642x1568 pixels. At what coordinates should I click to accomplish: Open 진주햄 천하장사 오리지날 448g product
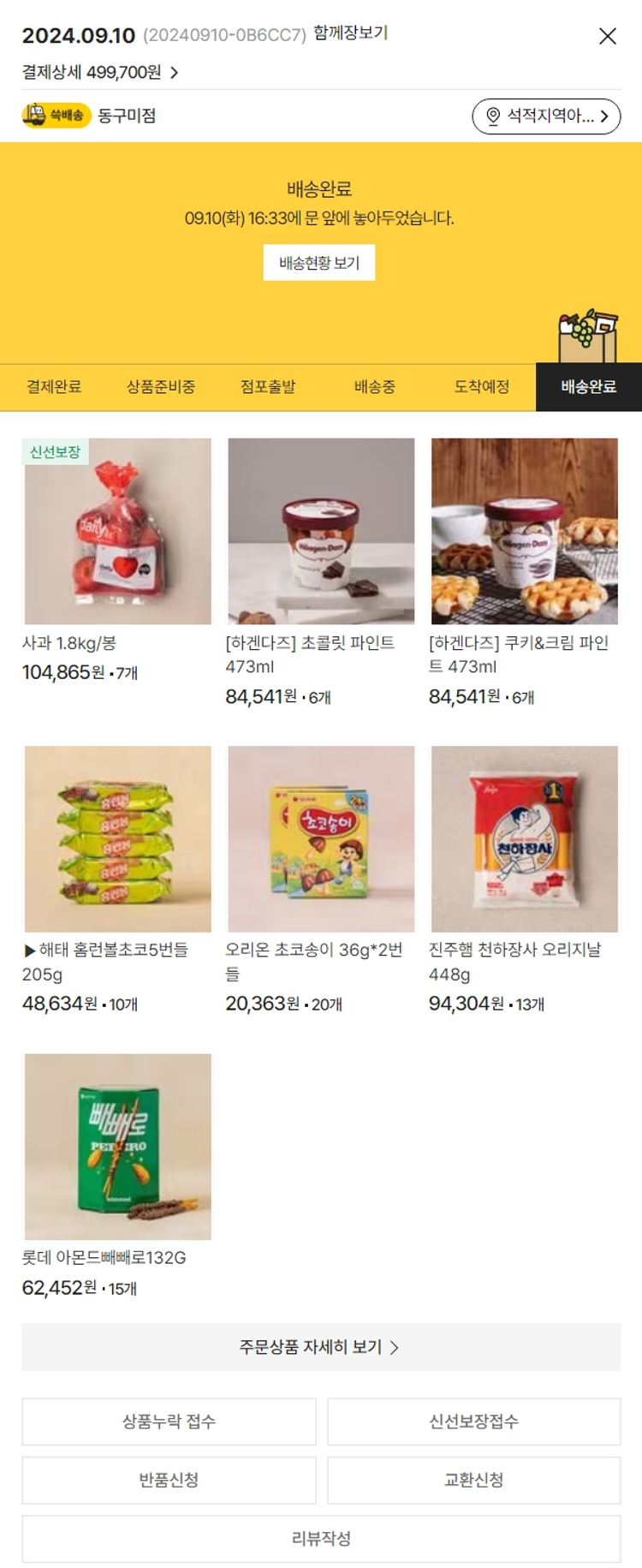524,838
